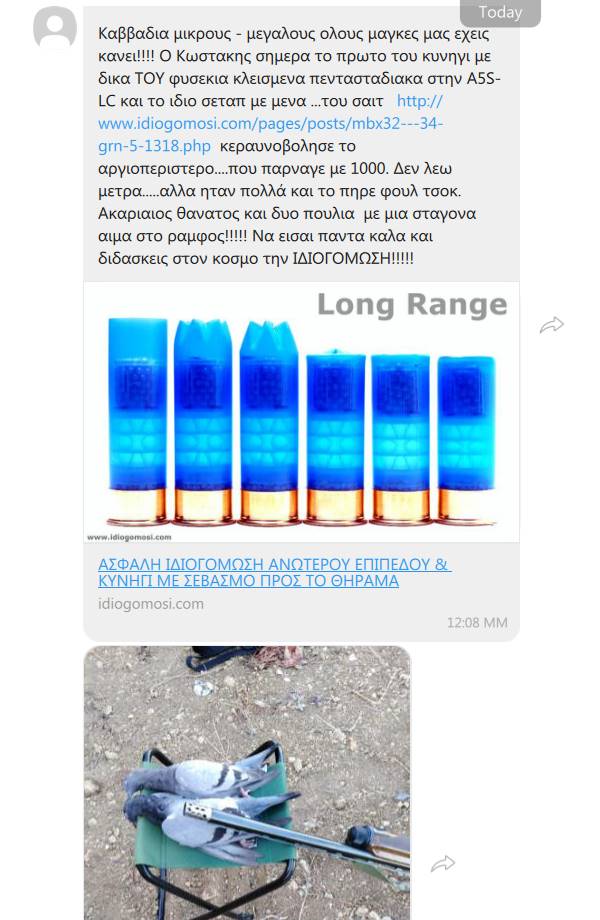
Task: Open the pigeons photo message
Action: point(246,782)
